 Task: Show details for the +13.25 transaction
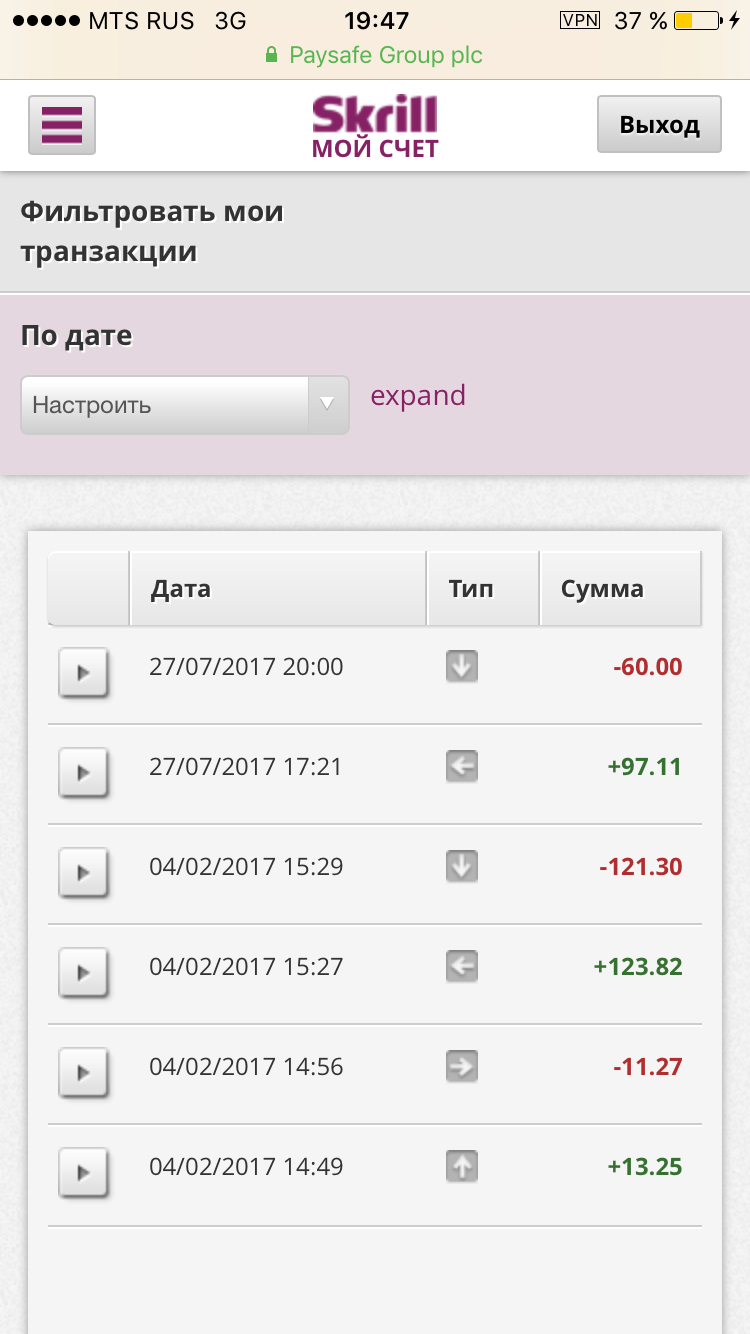pos(84,1173)
